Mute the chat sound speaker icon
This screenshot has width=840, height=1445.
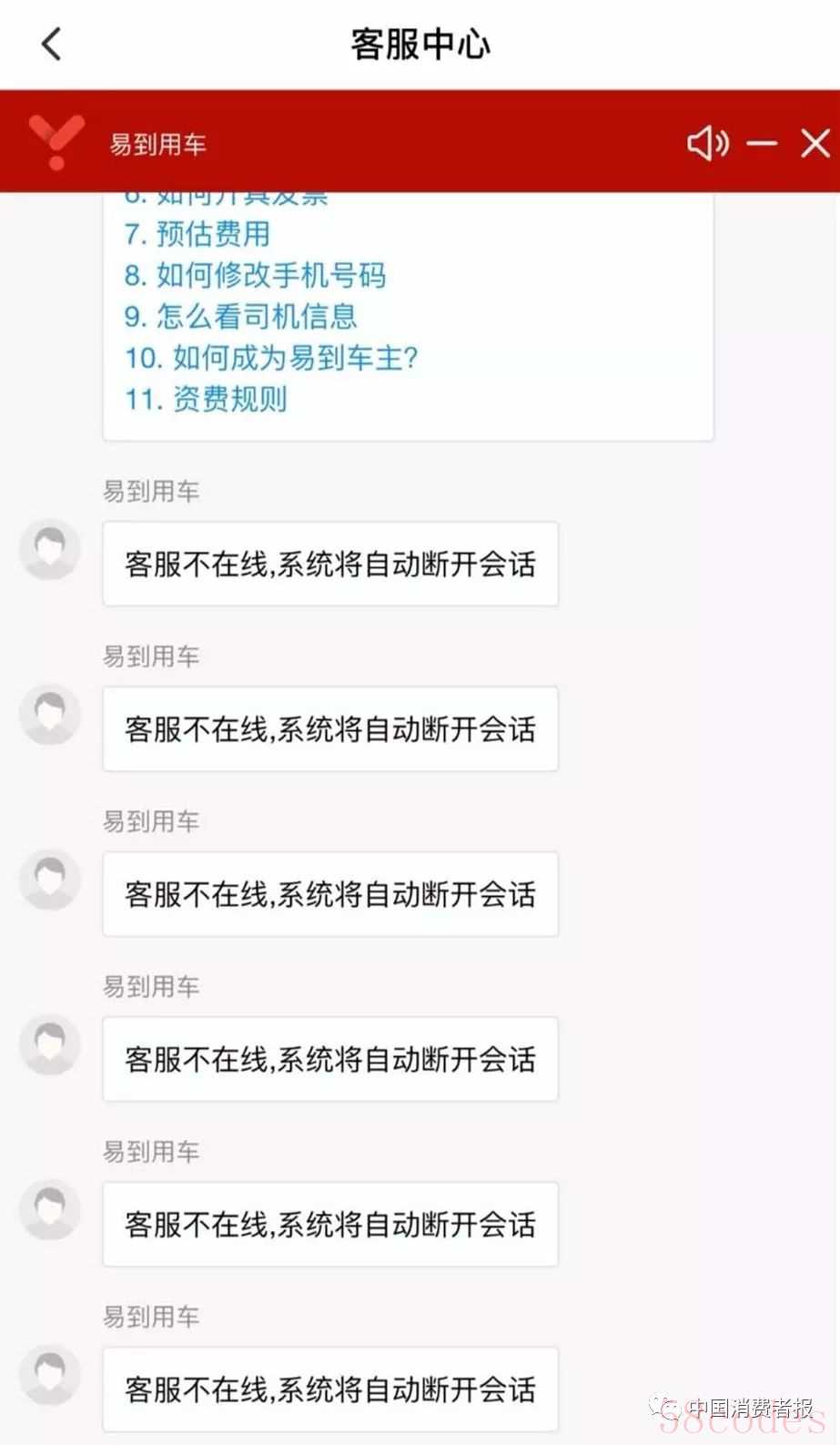pos(708,143)
